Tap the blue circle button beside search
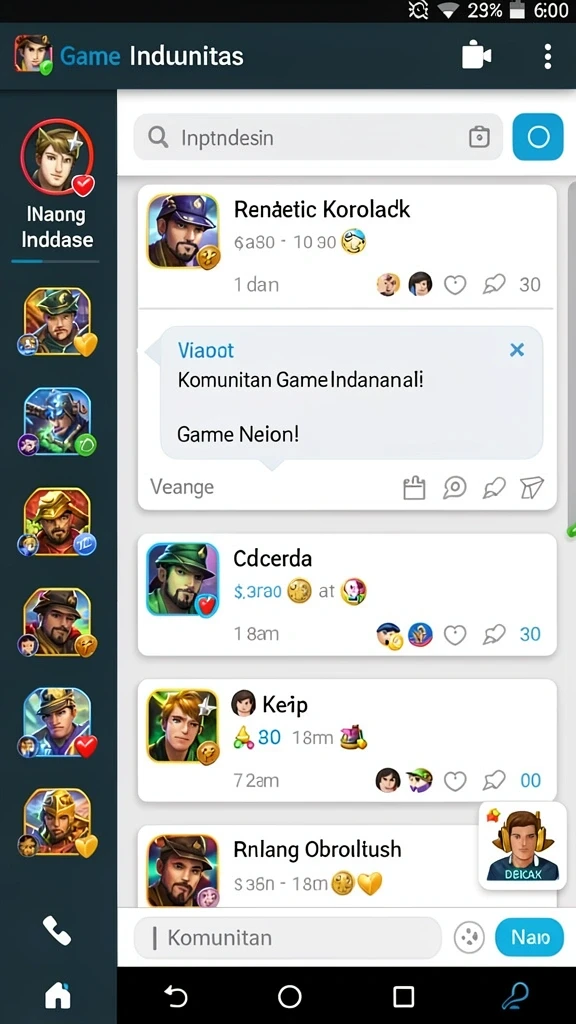 coord(537,137)
